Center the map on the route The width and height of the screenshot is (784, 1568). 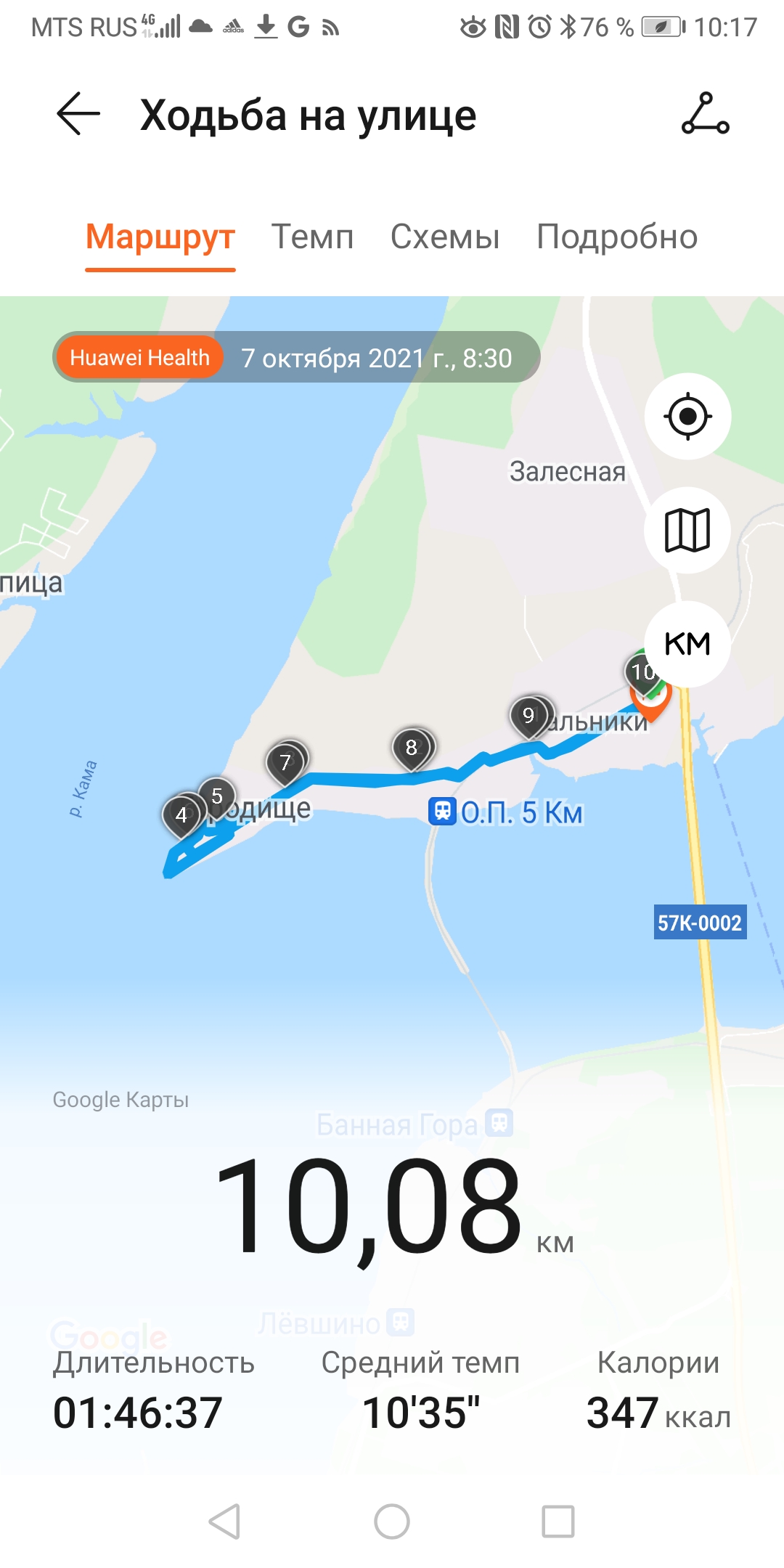[687, 417]
